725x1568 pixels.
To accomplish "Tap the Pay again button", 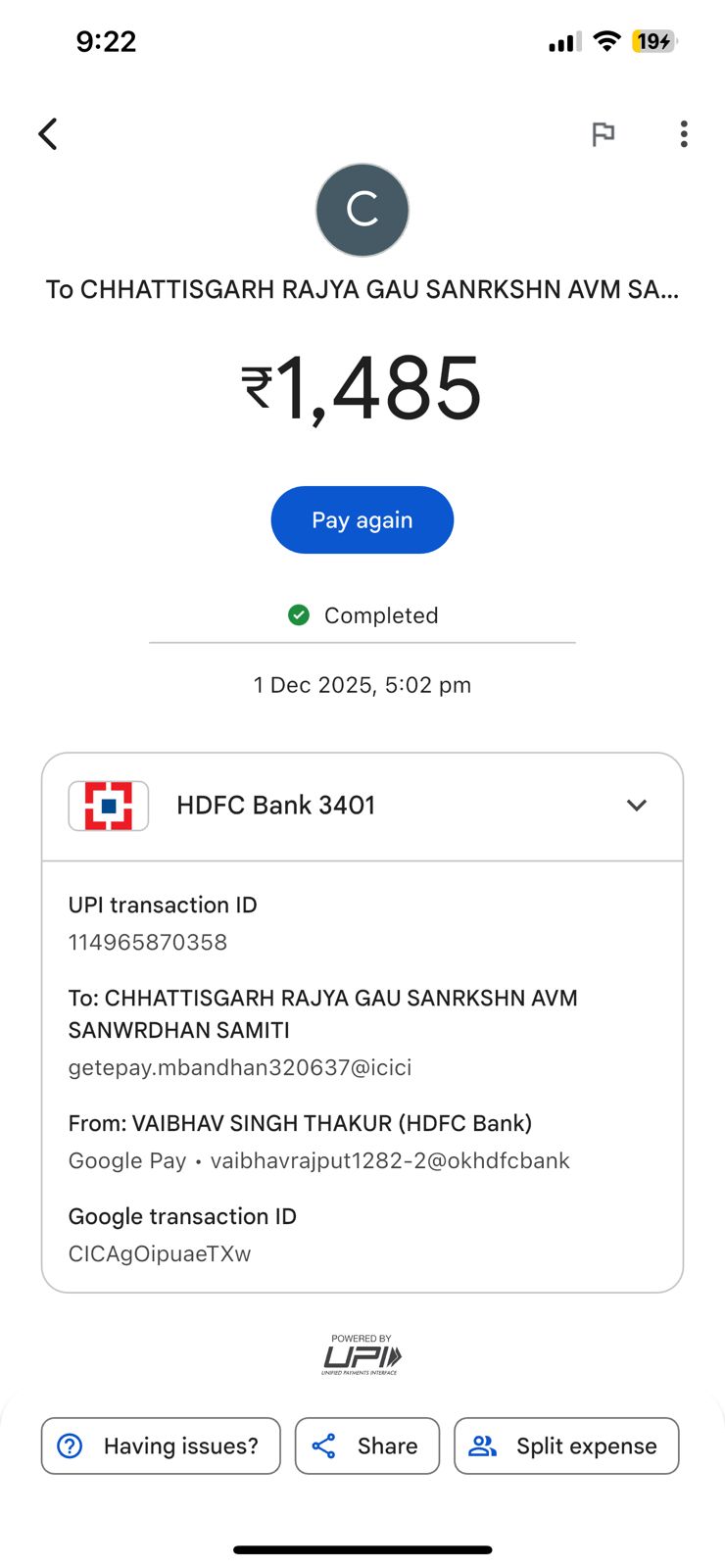I will pos(362,520).
